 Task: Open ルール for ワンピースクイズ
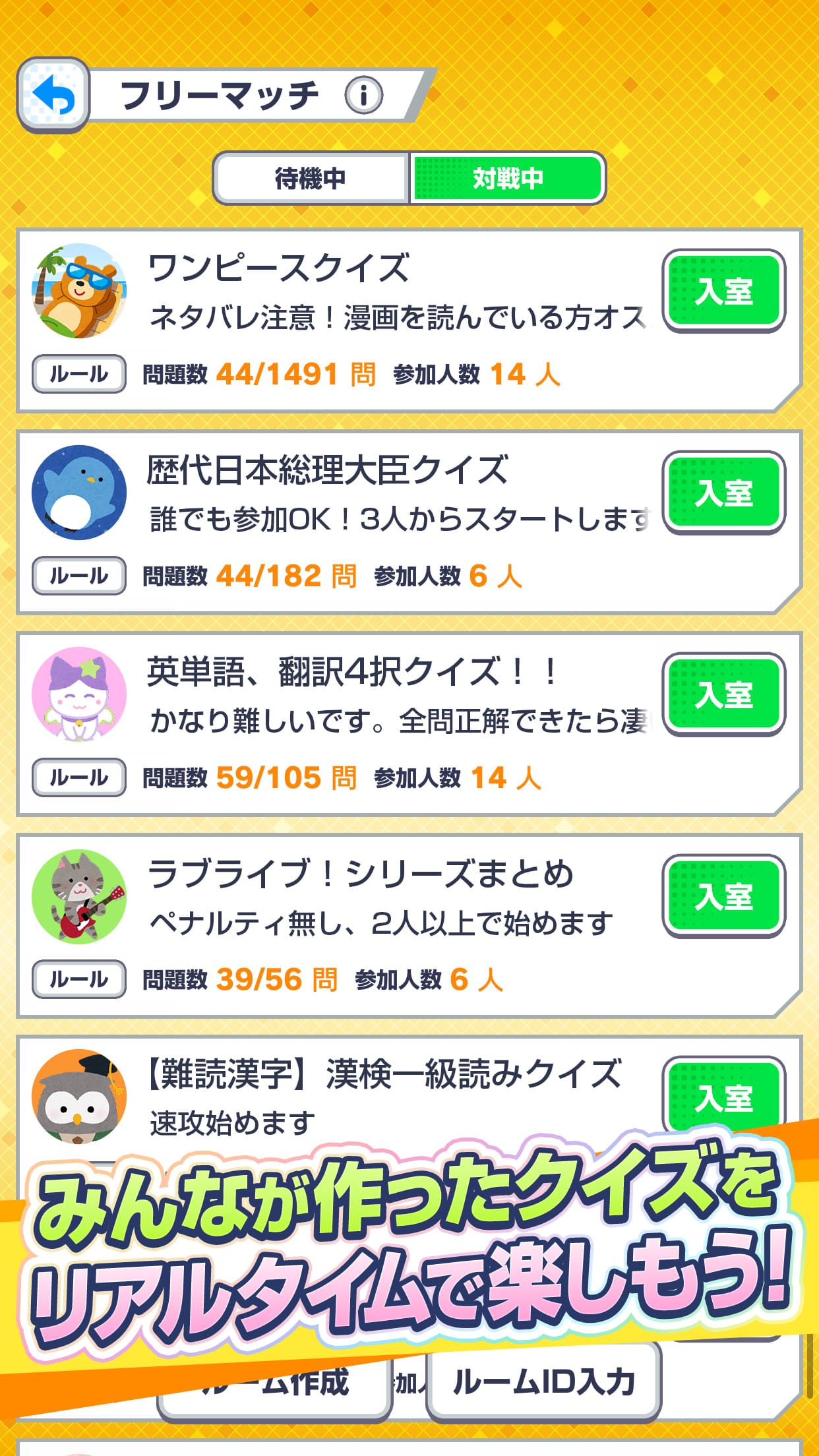(77, 373)
